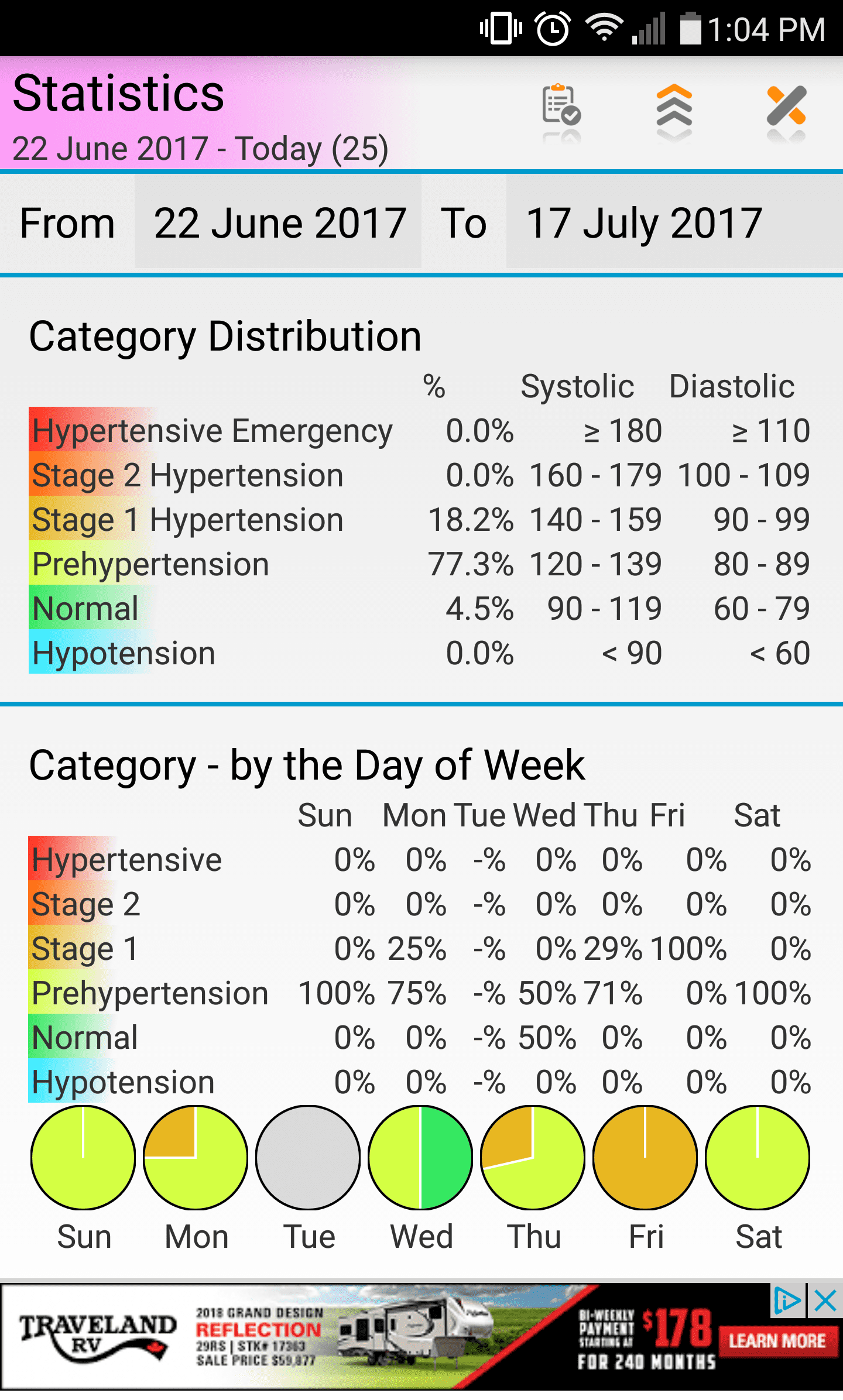Change the To date 17 July 2017
843x1400 pixels.
tap(674, 223)
